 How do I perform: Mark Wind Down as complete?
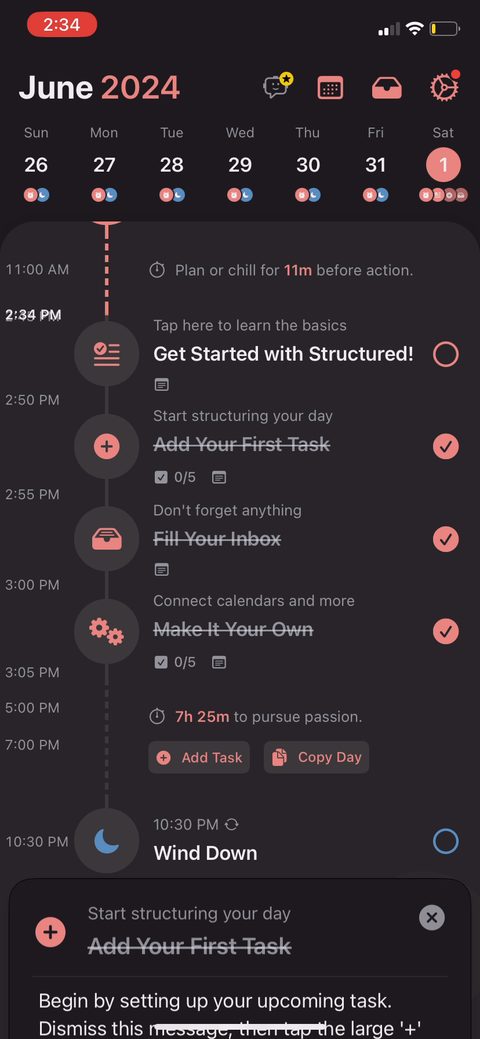pyautogui.click(x=446, y=842)
